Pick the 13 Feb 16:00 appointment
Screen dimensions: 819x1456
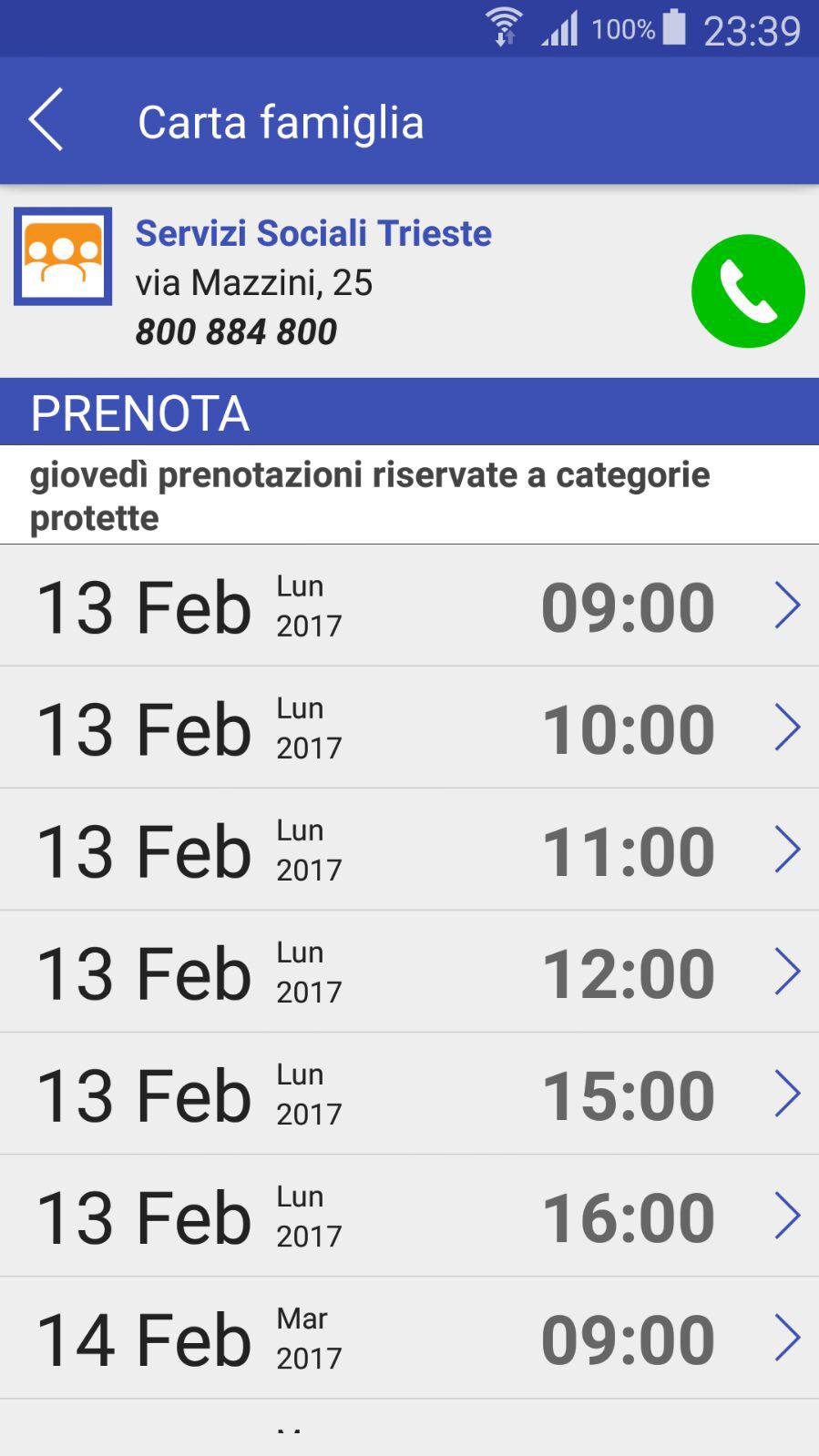(x=409, y=1216)
